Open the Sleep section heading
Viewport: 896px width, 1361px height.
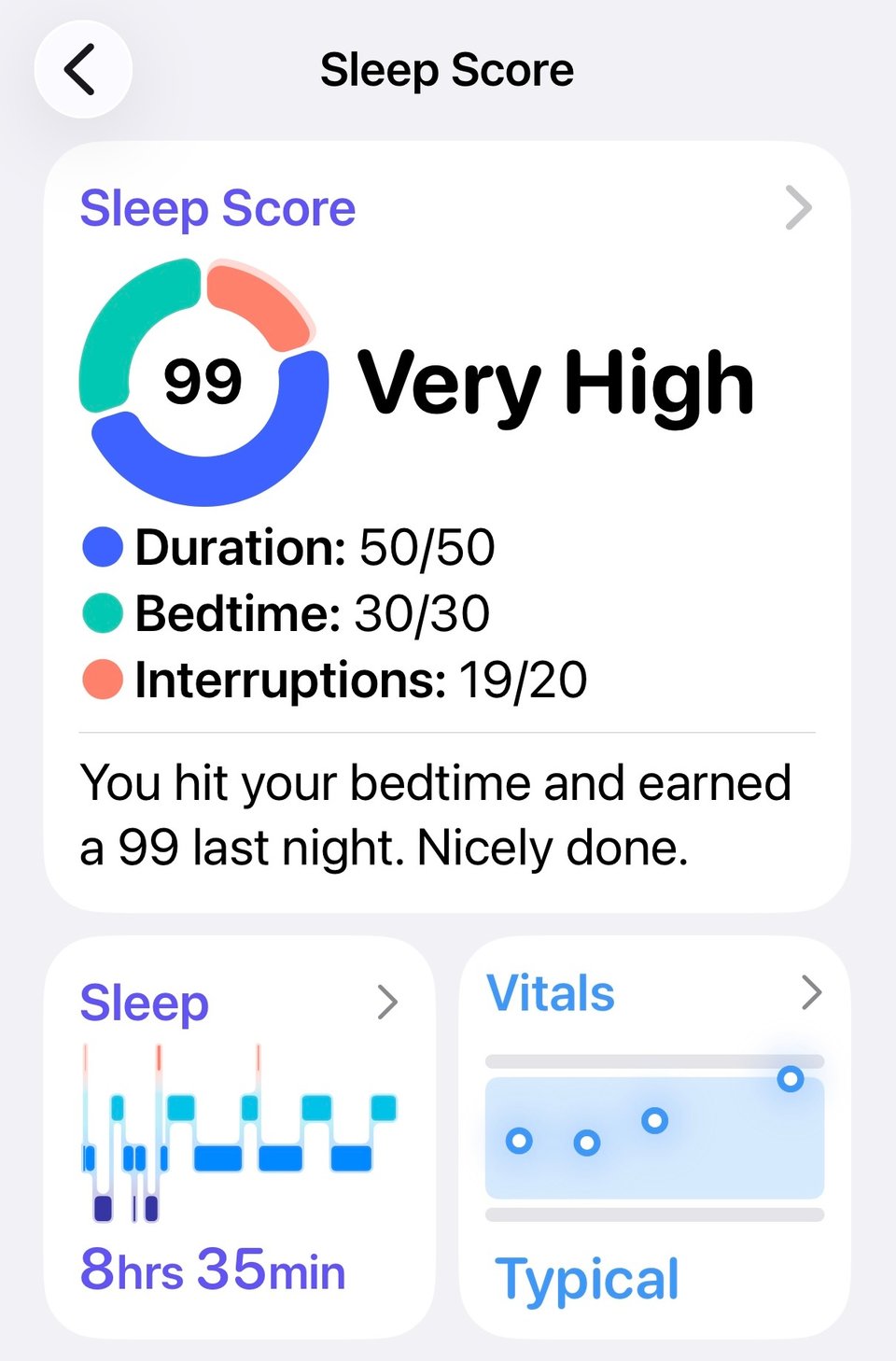pyautogui.click(x=143, y=1003)
